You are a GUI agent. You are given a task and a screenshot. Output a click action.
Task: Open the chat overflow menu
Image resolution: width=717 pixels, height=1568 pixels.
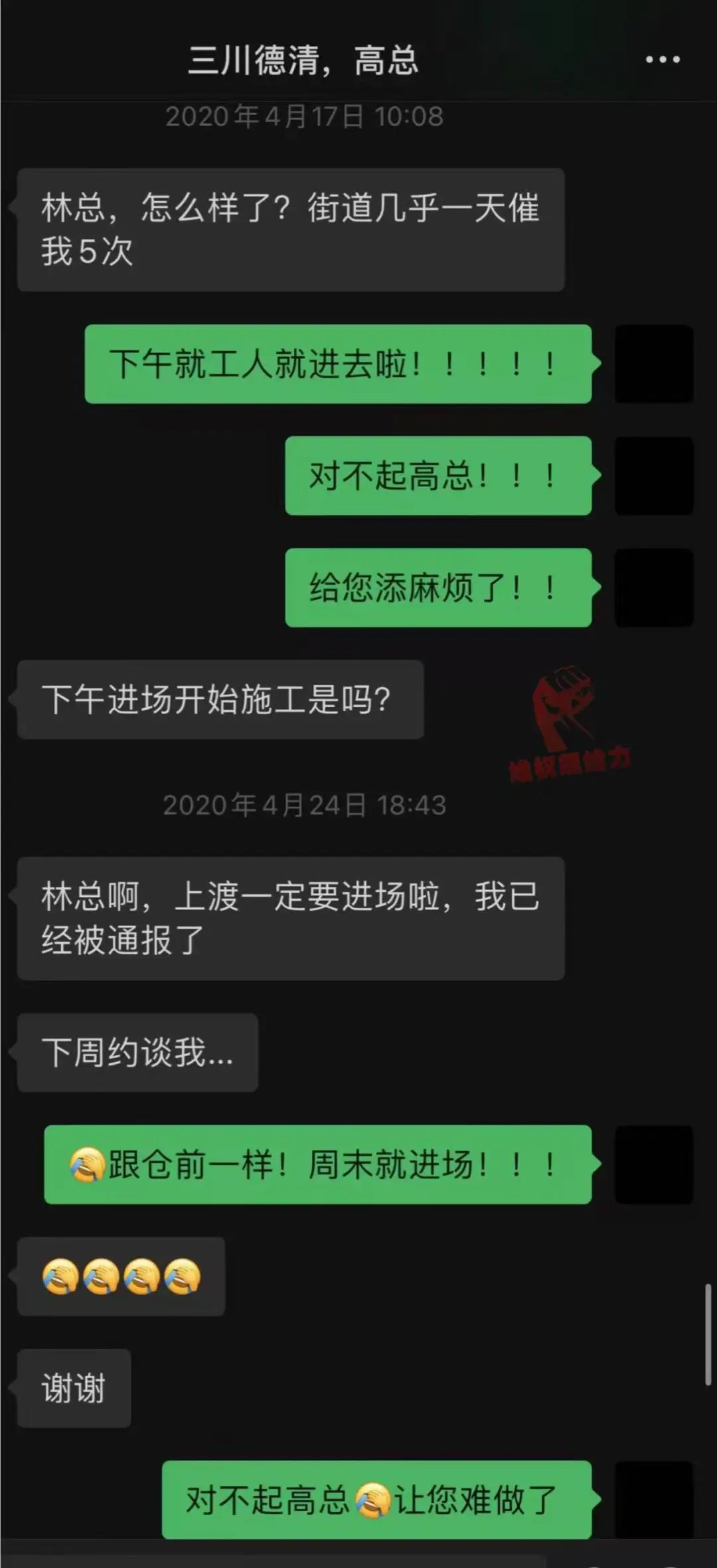[663, 60]
